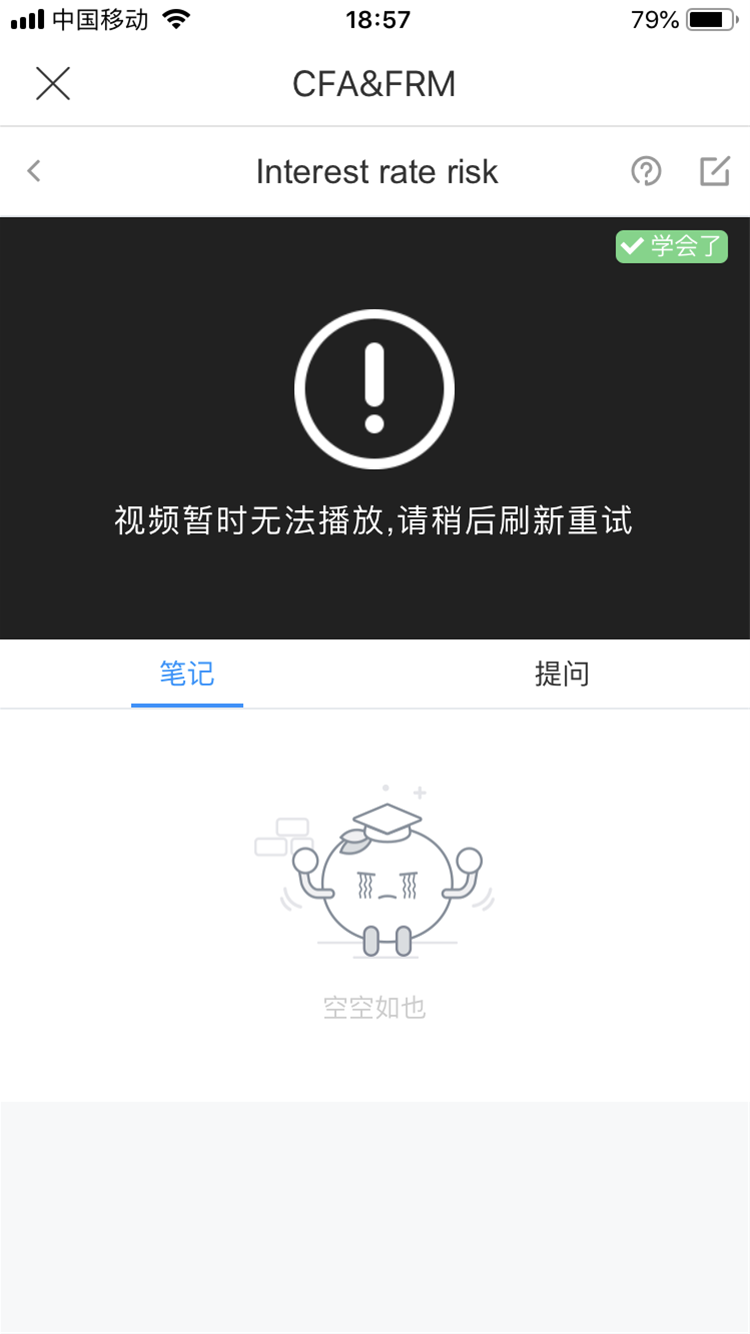This screenshot has height=1334, width=750.
Task: Tap the 学会了 learned badge
Action: 671,246
